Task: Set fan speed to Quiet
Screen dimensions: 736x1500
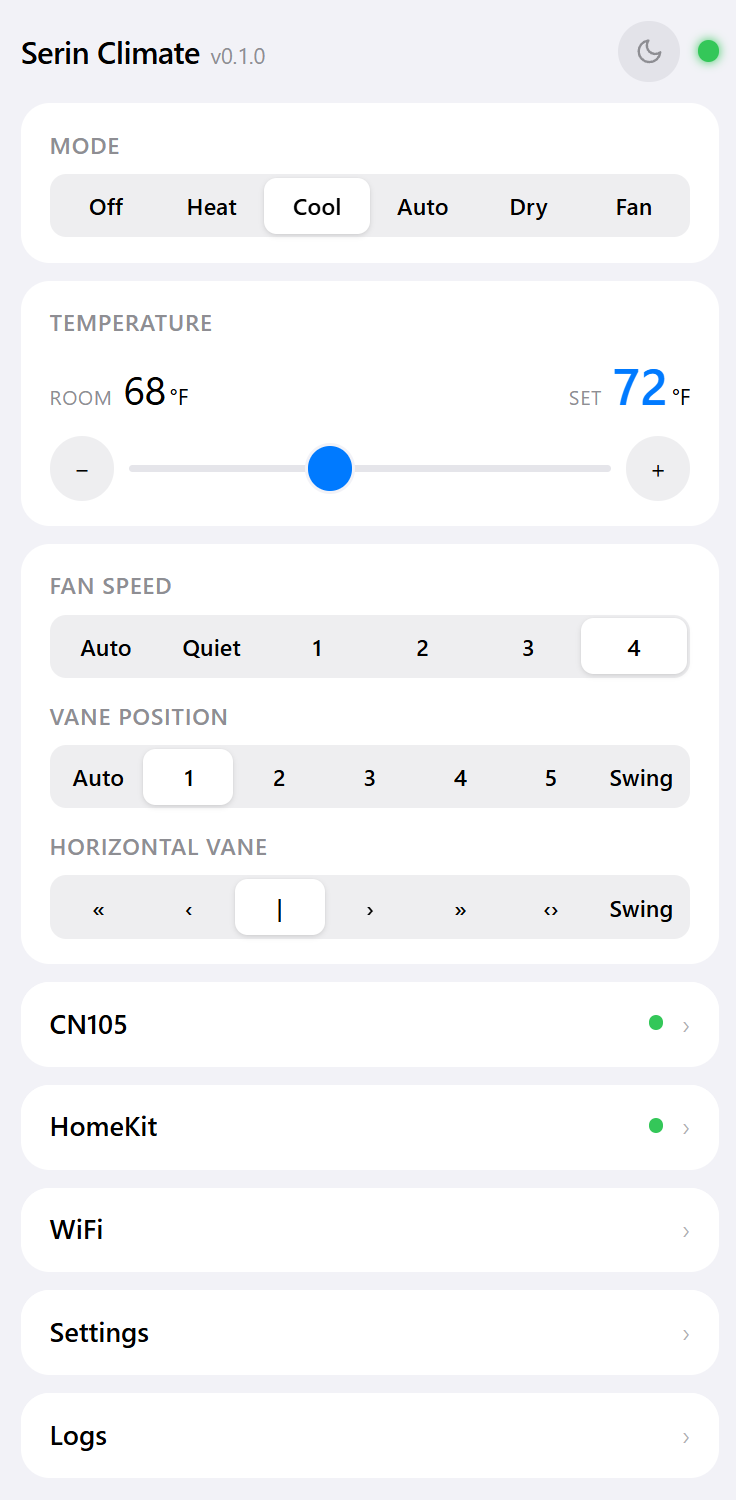Action: 211,647
